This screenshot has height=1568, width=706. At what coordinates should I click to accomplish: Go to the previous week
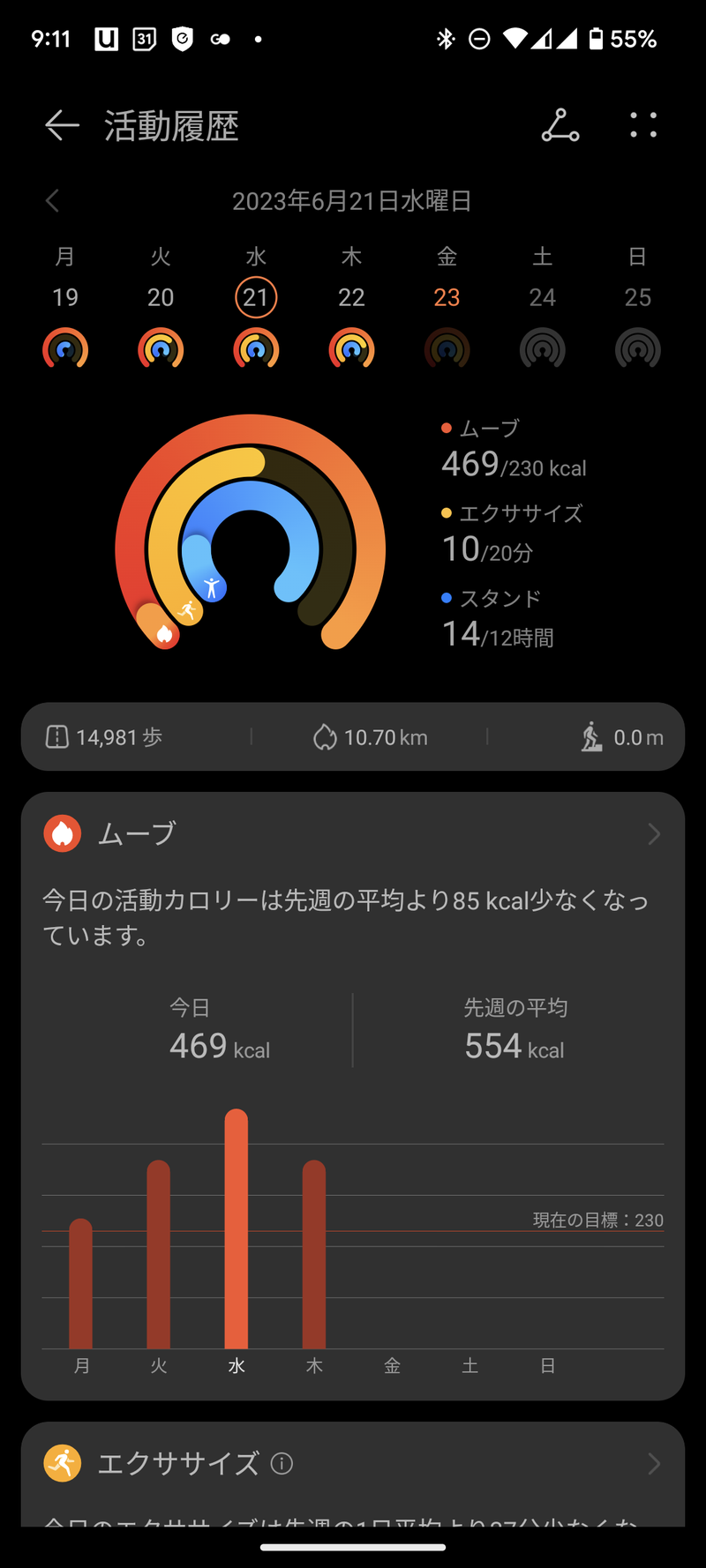[53, 201]
